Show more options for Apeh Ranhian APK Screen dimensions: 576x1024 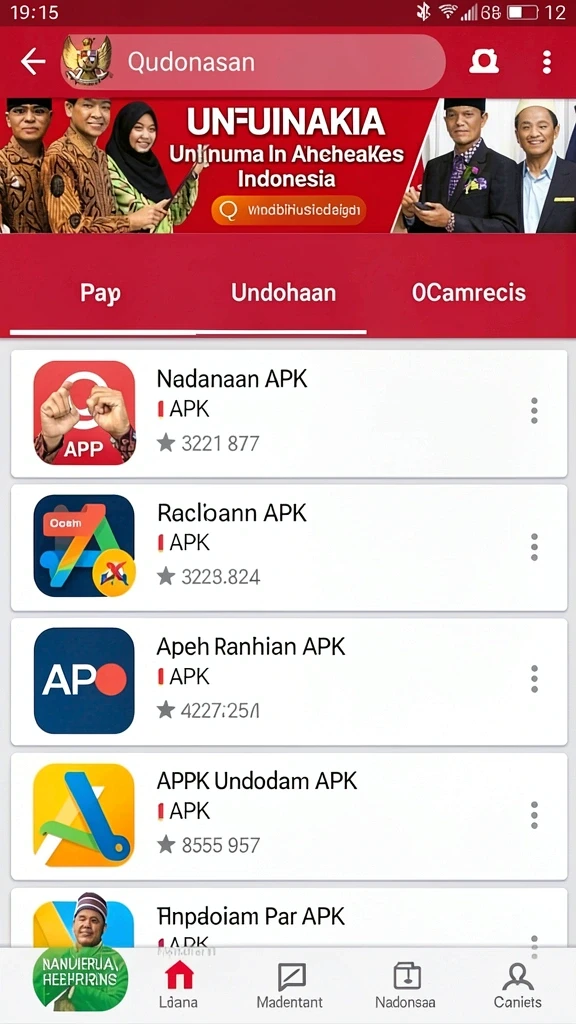[534, 679]
